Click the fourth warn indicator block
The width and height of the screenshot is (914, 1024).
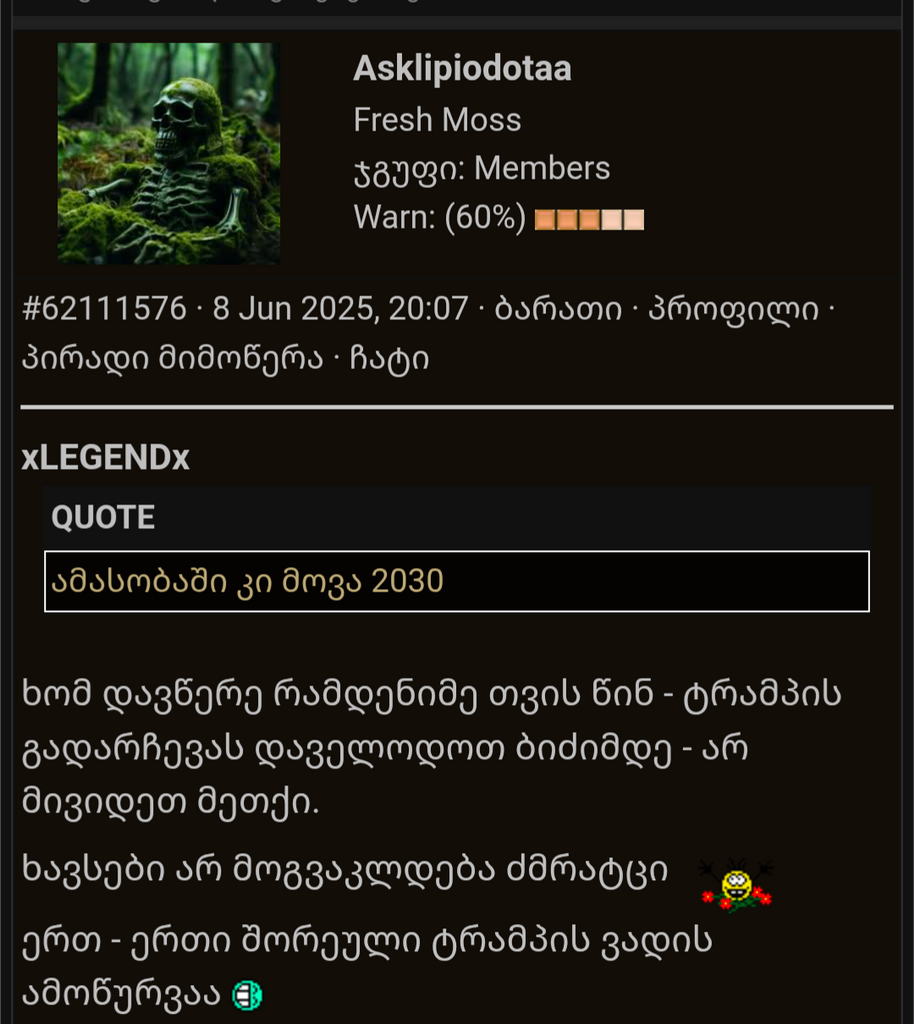pyautogui.click(x=613, y=217)
